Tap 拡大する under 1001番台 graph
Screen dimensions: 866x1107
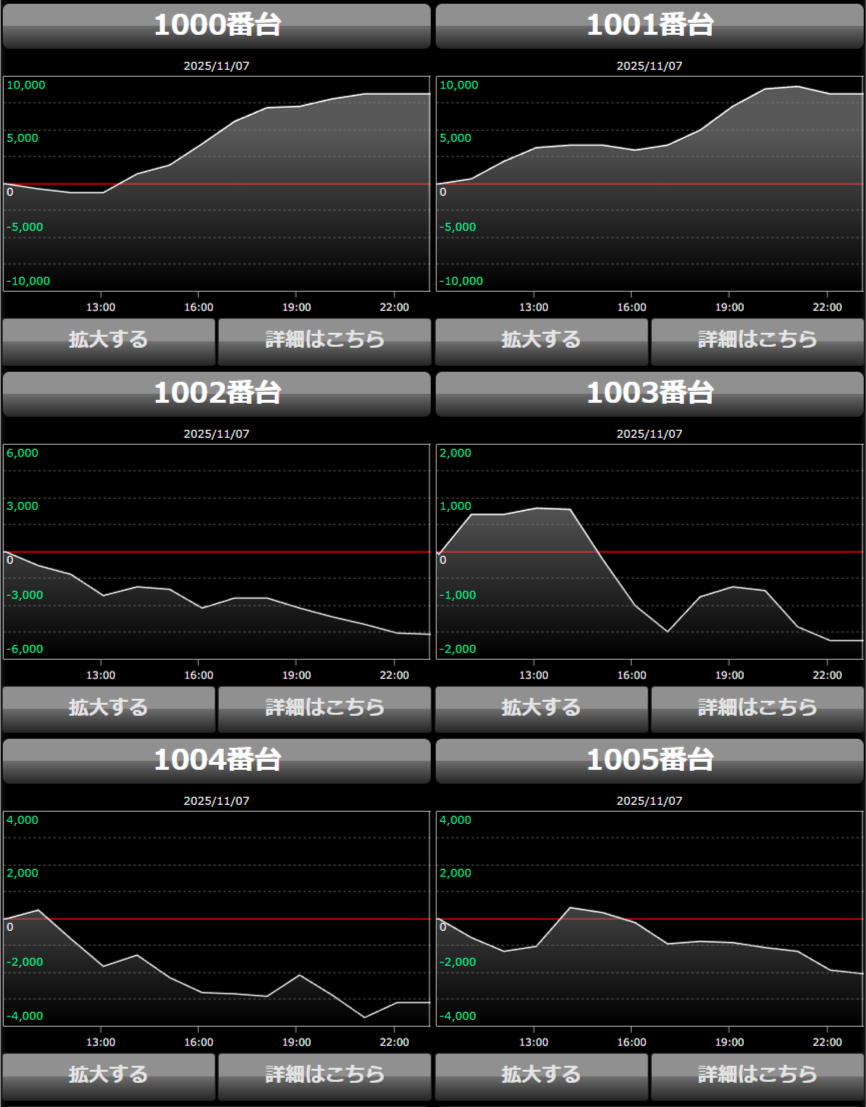[541, 340]
